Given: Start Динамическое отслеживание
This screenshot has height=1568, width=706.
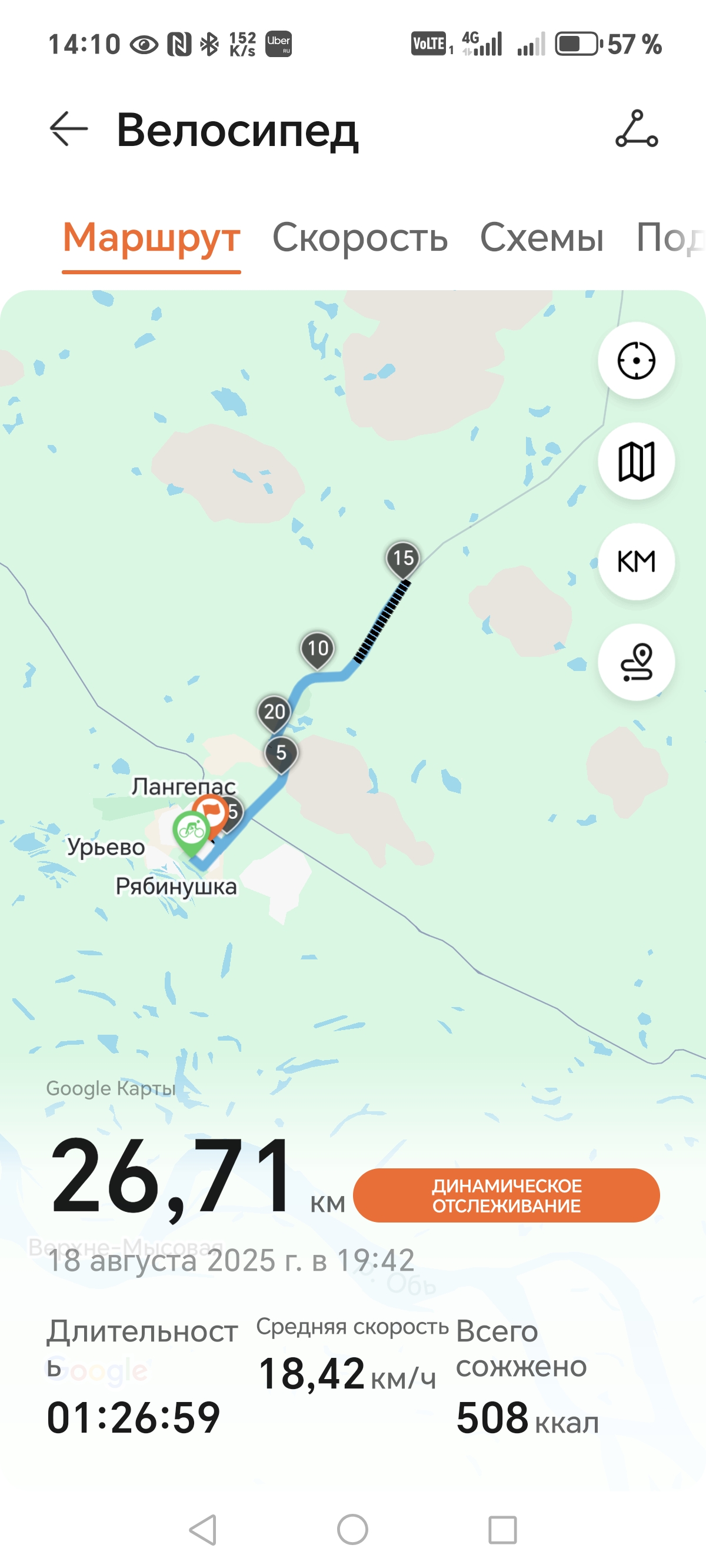Looking at the screenshot, I should [507, 1195].
